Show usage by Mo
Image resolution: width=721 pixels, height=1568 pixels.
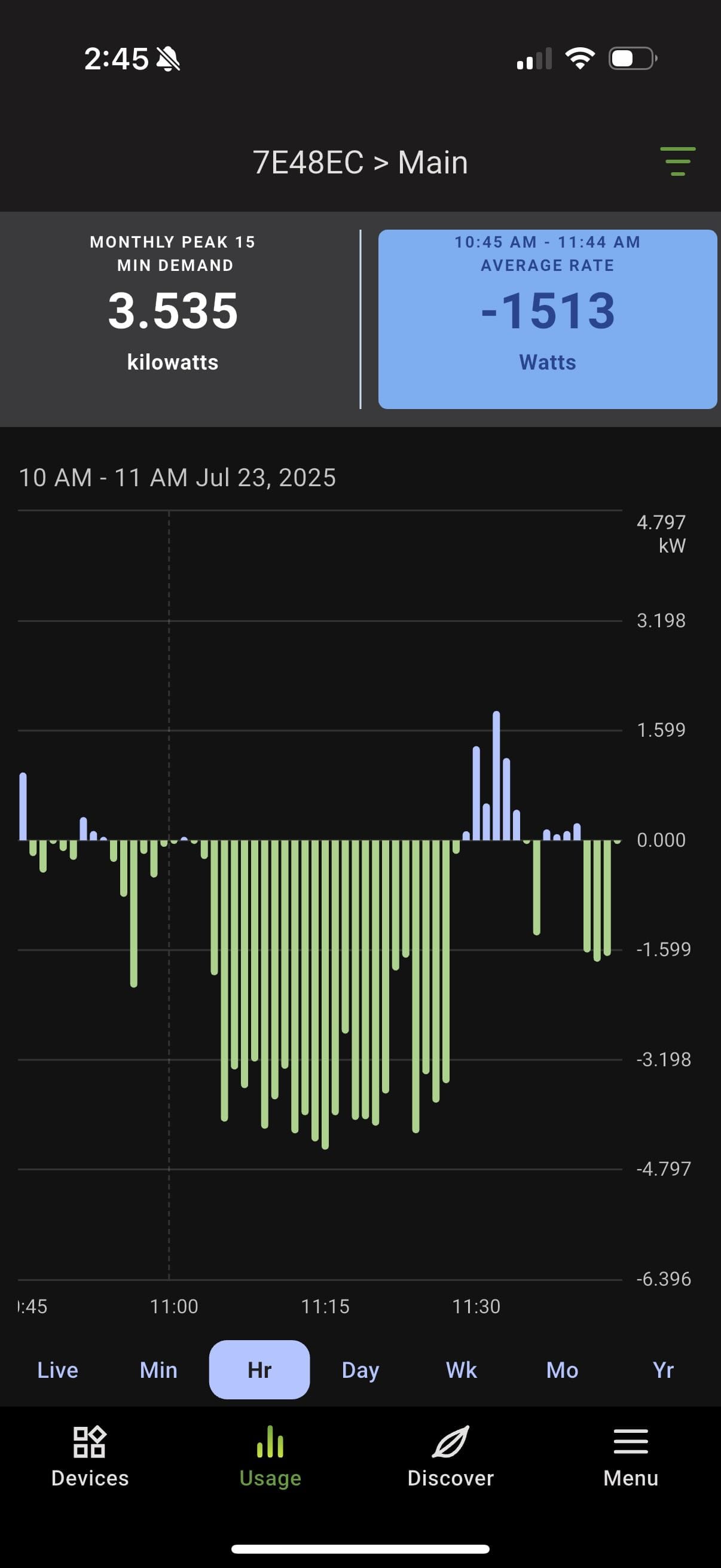[x=562, y=1369]
